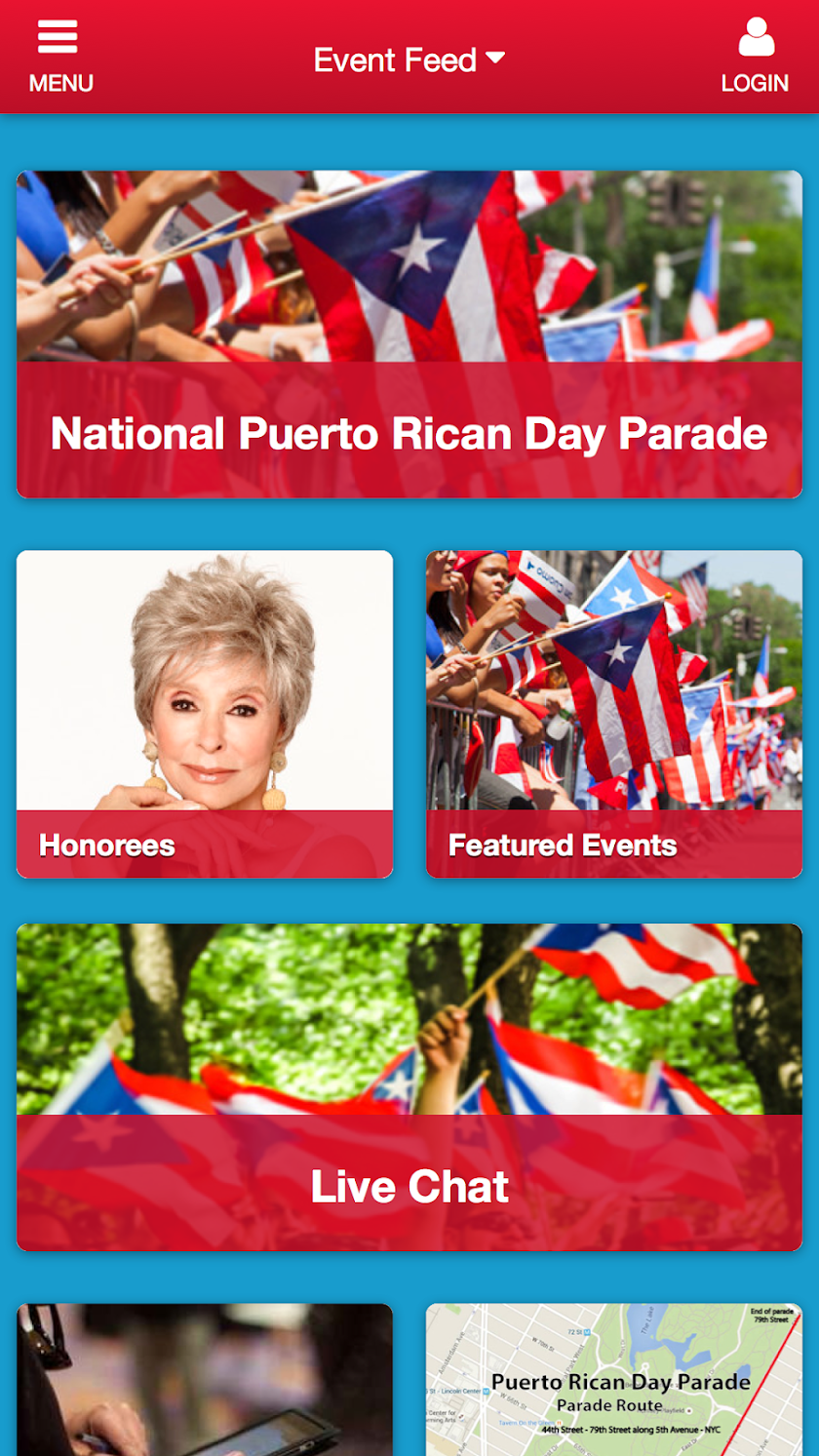Open the Login screen
819x1456 pixels.
click(755, 57)
